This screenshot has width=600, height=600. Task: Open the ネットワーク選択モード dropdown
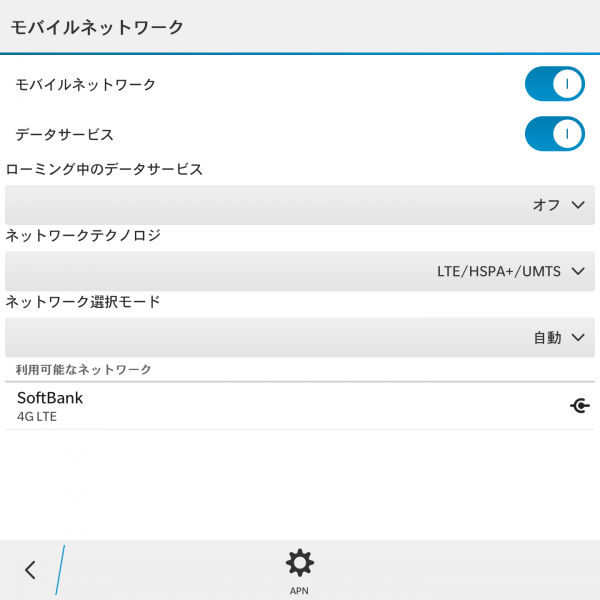pos(300,338)
